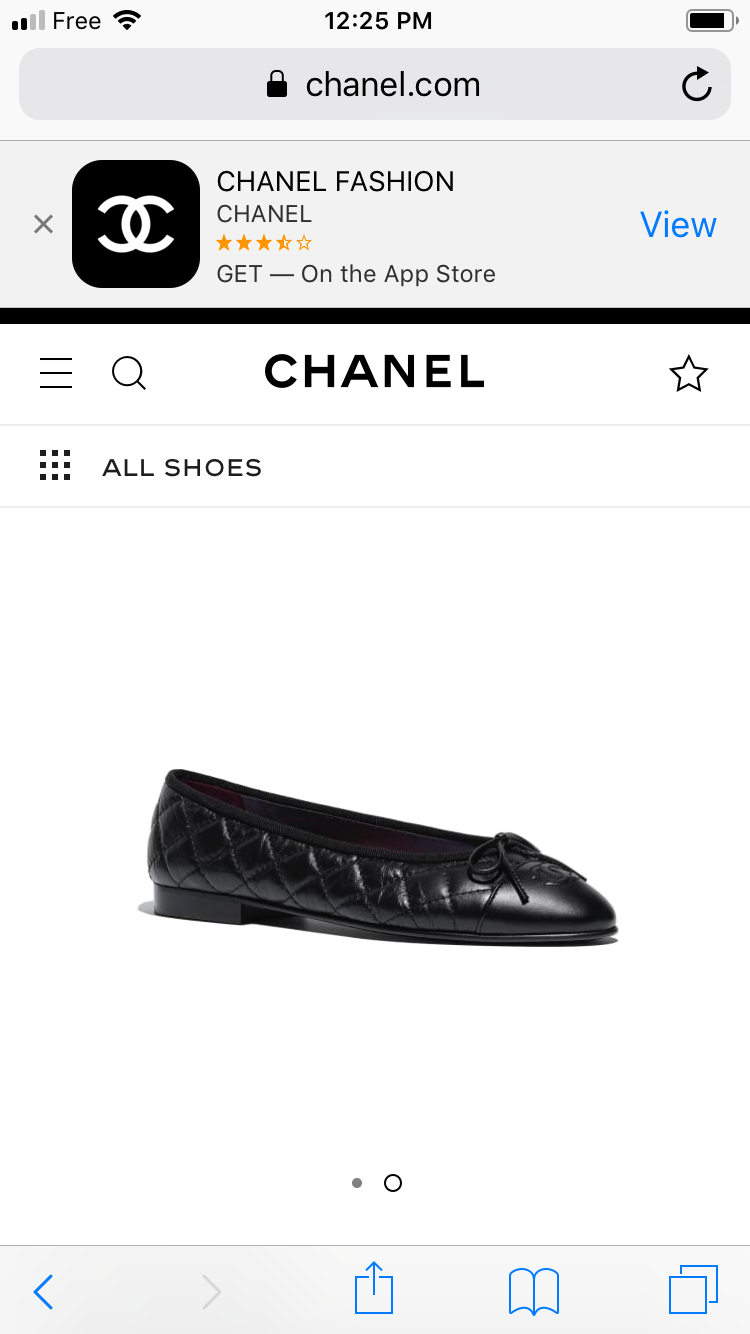Tap the chanel.com address bar
This screenshot has width=750, height=1334.
[x=375, y=85]
